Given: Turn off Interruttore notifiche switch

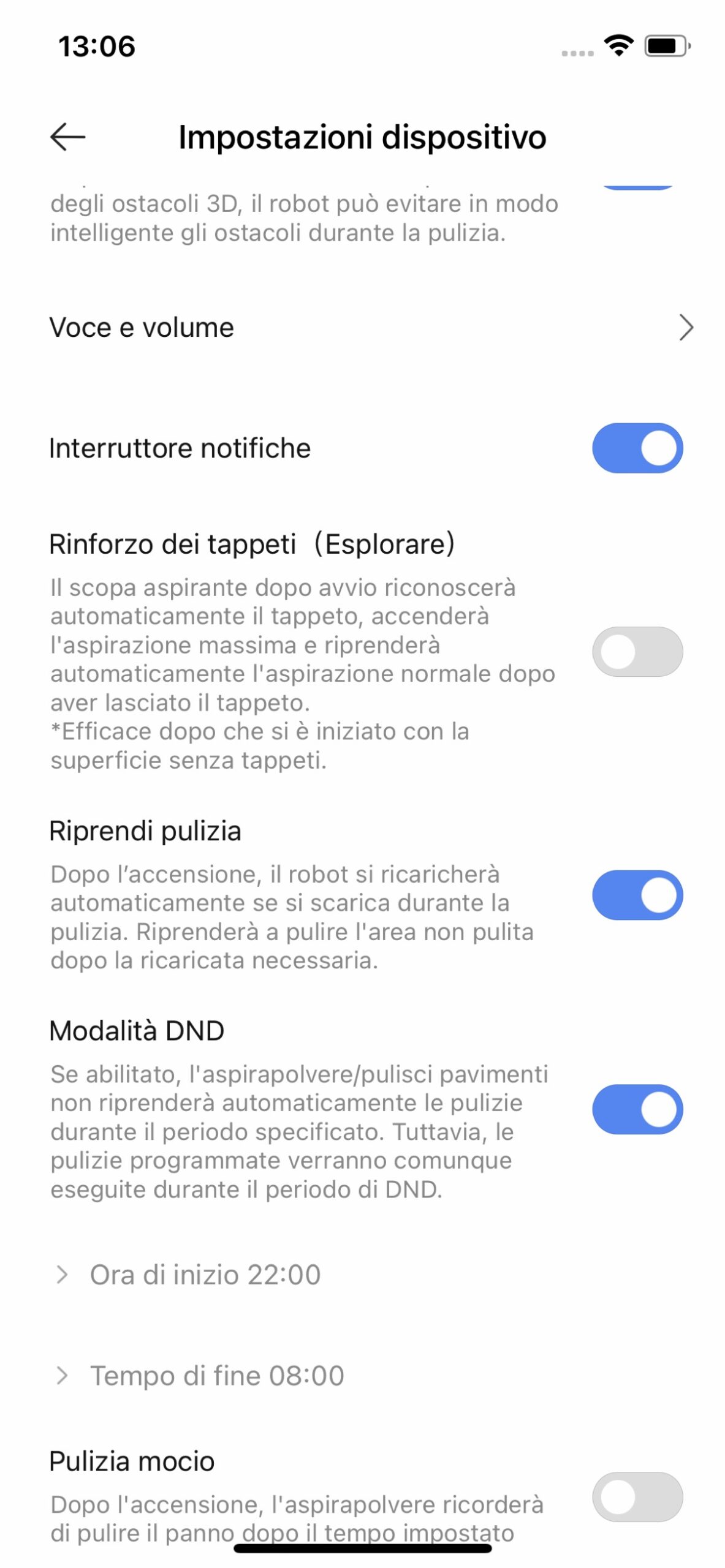Looking at the screenshot, I should pyautogui.click(x=637, y=448).
